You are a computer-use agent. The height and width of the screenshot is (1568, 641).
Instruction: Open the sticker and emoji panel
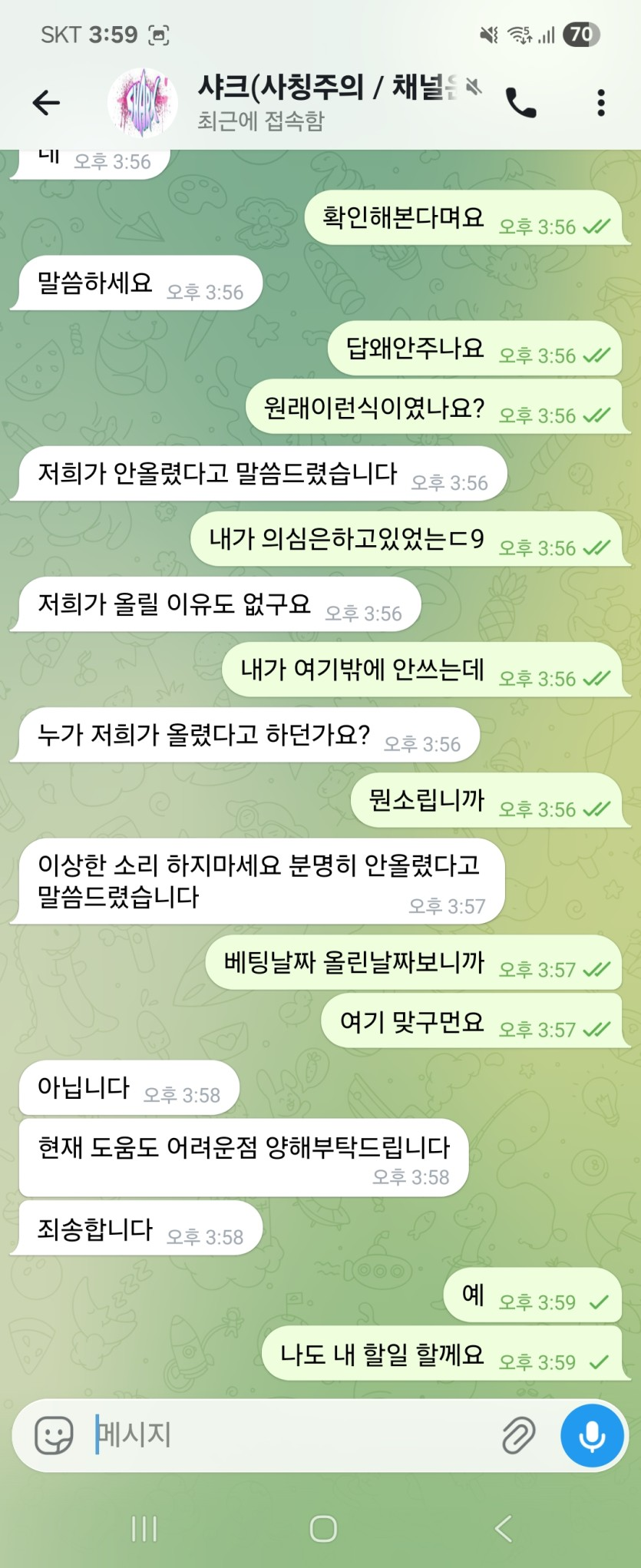point(55,1435)
